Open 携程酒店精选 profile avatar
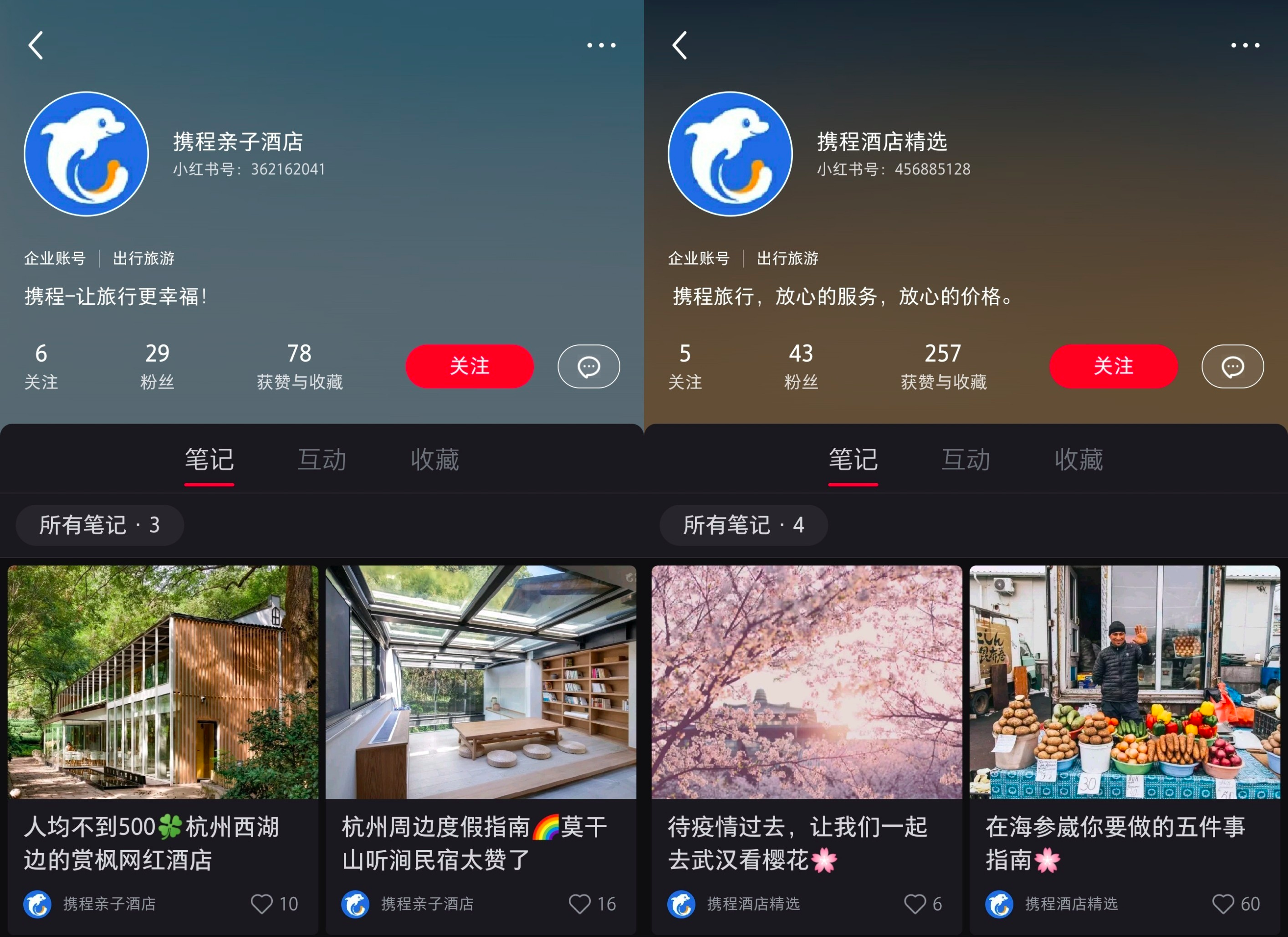 [730, 154]
